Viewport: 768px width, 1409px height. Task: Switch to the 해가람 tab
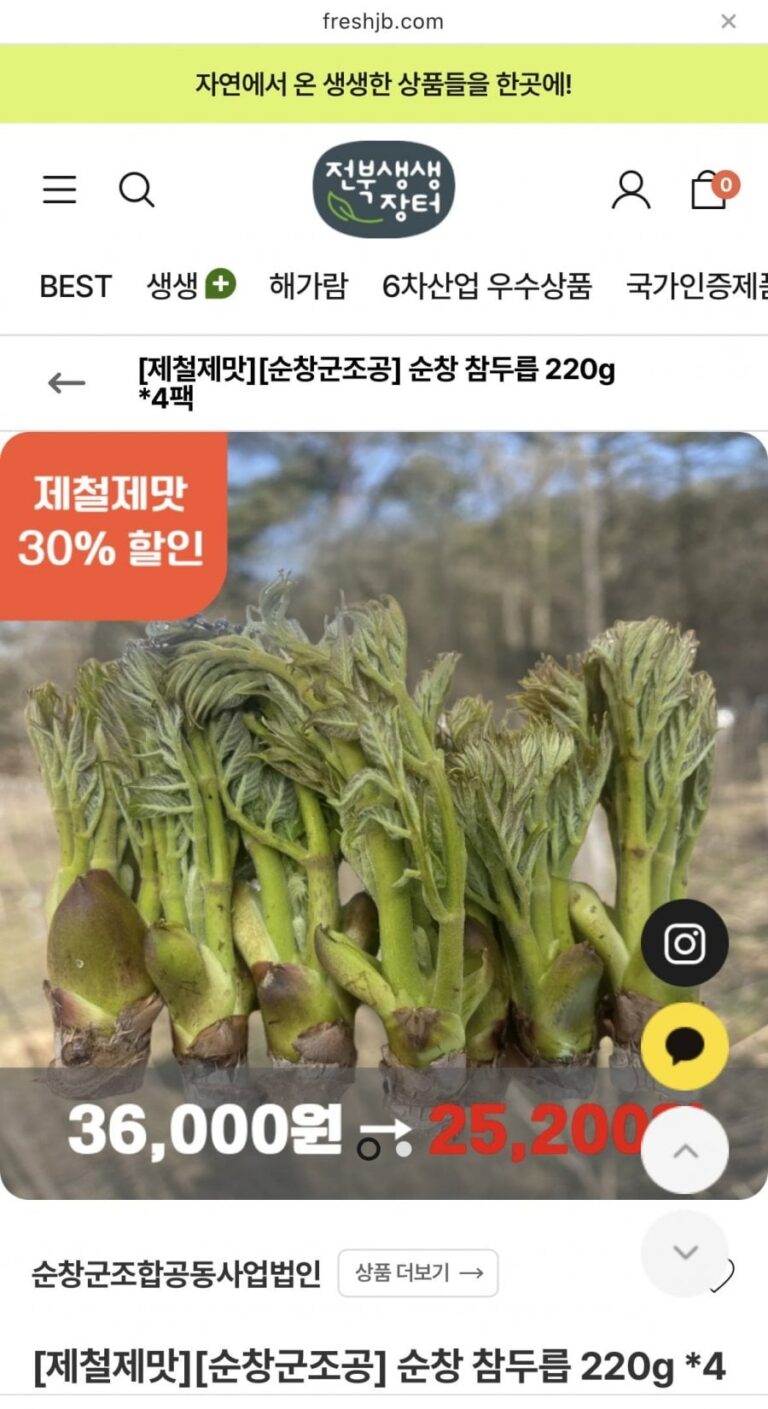click(x=308, y=287)
